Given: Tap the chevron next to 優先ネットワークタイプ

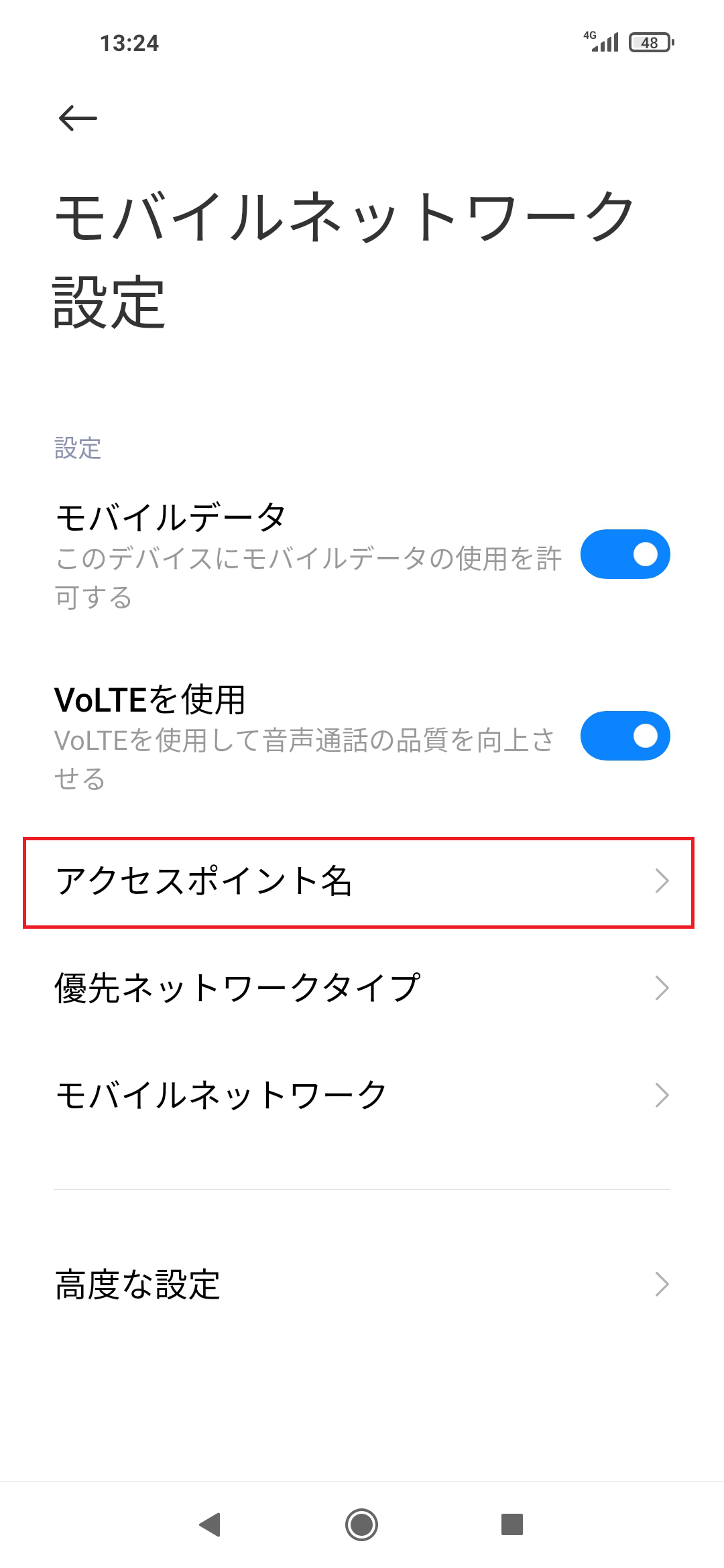Looking at the screenshot, I should pyautogui.click(x=662, y=988).
